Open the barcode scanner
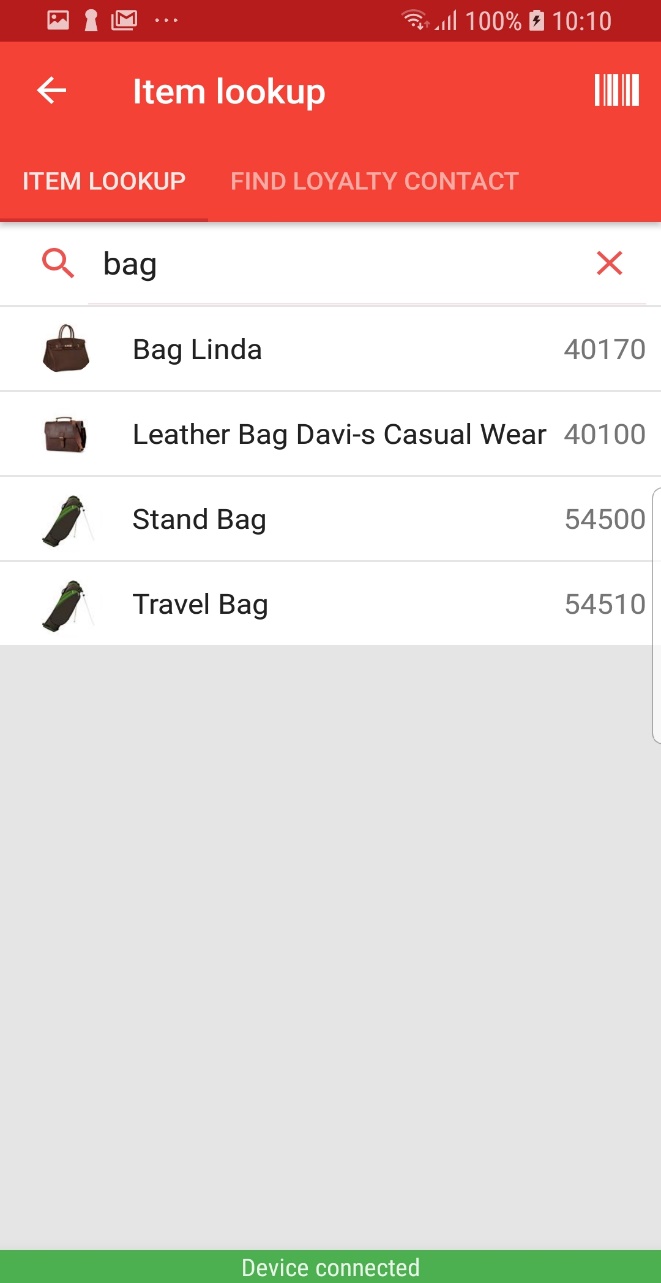 click(x=616, y=91)
